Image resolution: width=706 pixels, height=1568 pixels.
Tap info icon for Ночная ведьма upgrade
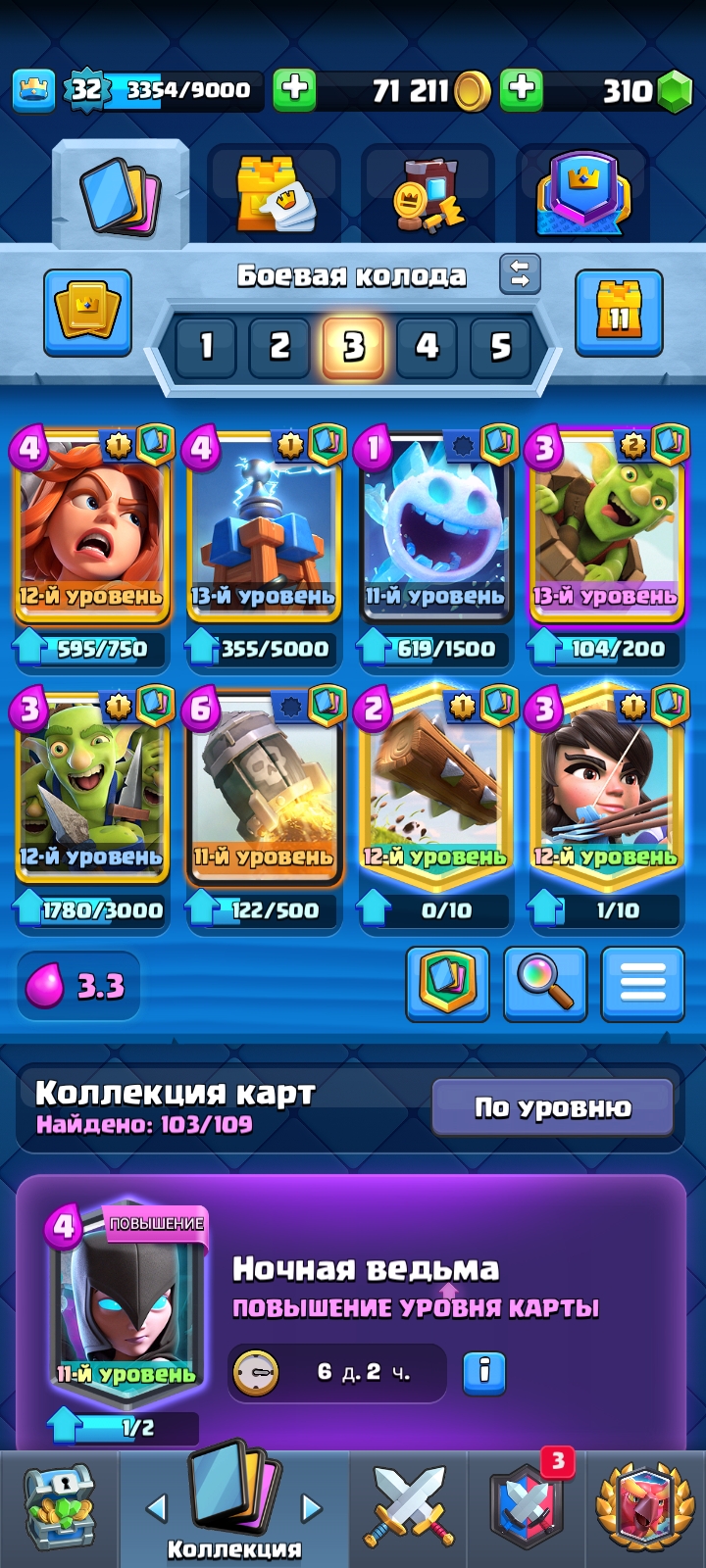click(x=483, y=1371)
